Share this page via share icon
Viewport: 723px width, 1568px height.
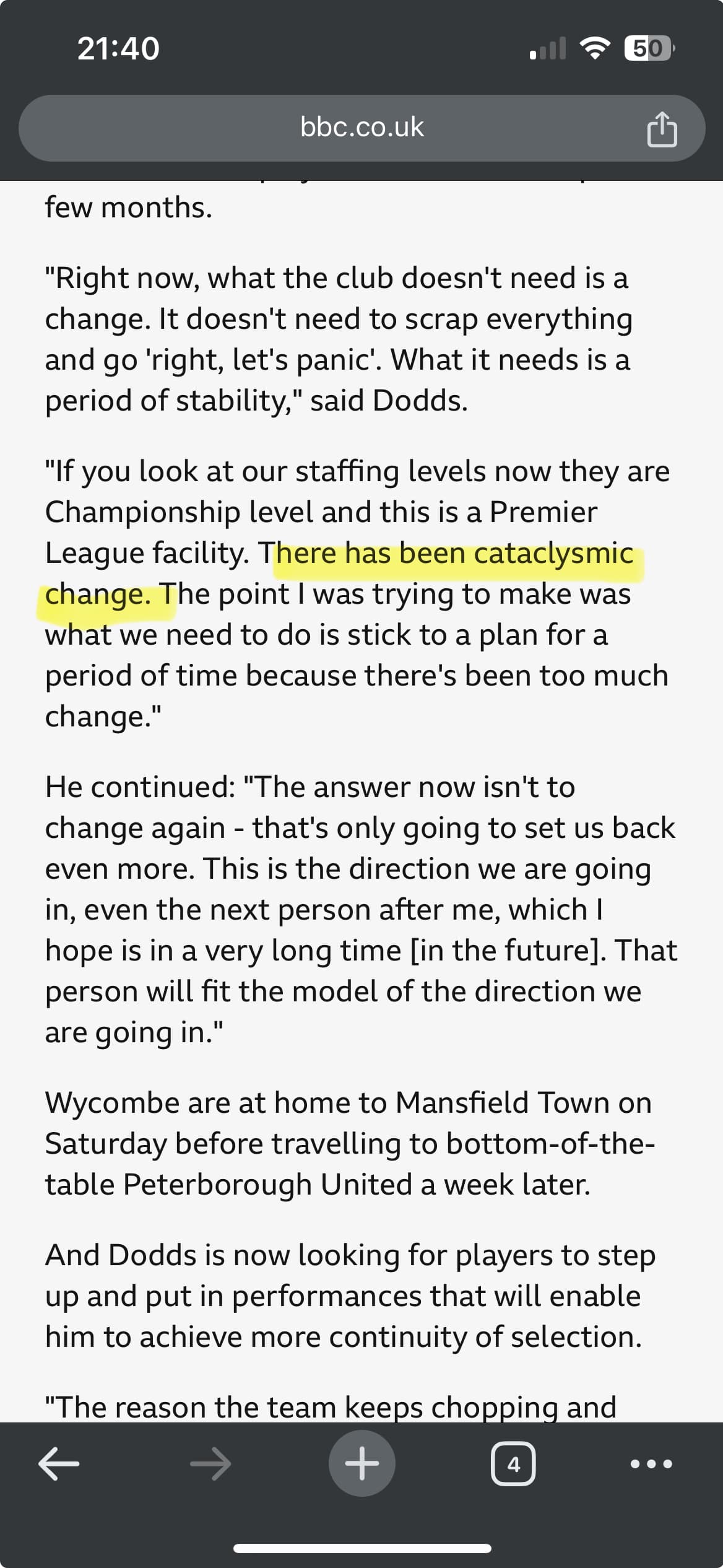click(662, 129)
